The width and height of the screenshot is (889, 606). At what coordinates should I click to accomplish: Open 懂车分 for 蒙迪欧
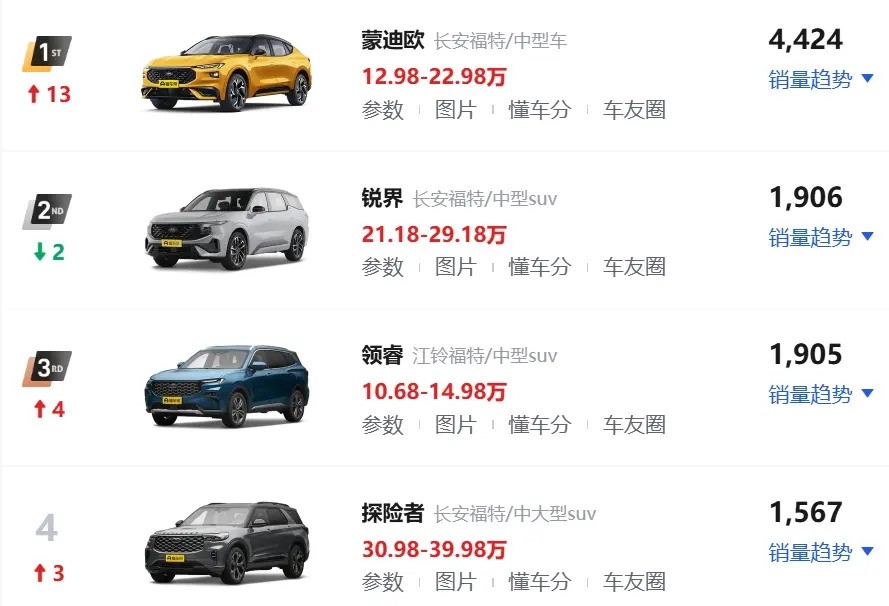(x=539, y=110)
